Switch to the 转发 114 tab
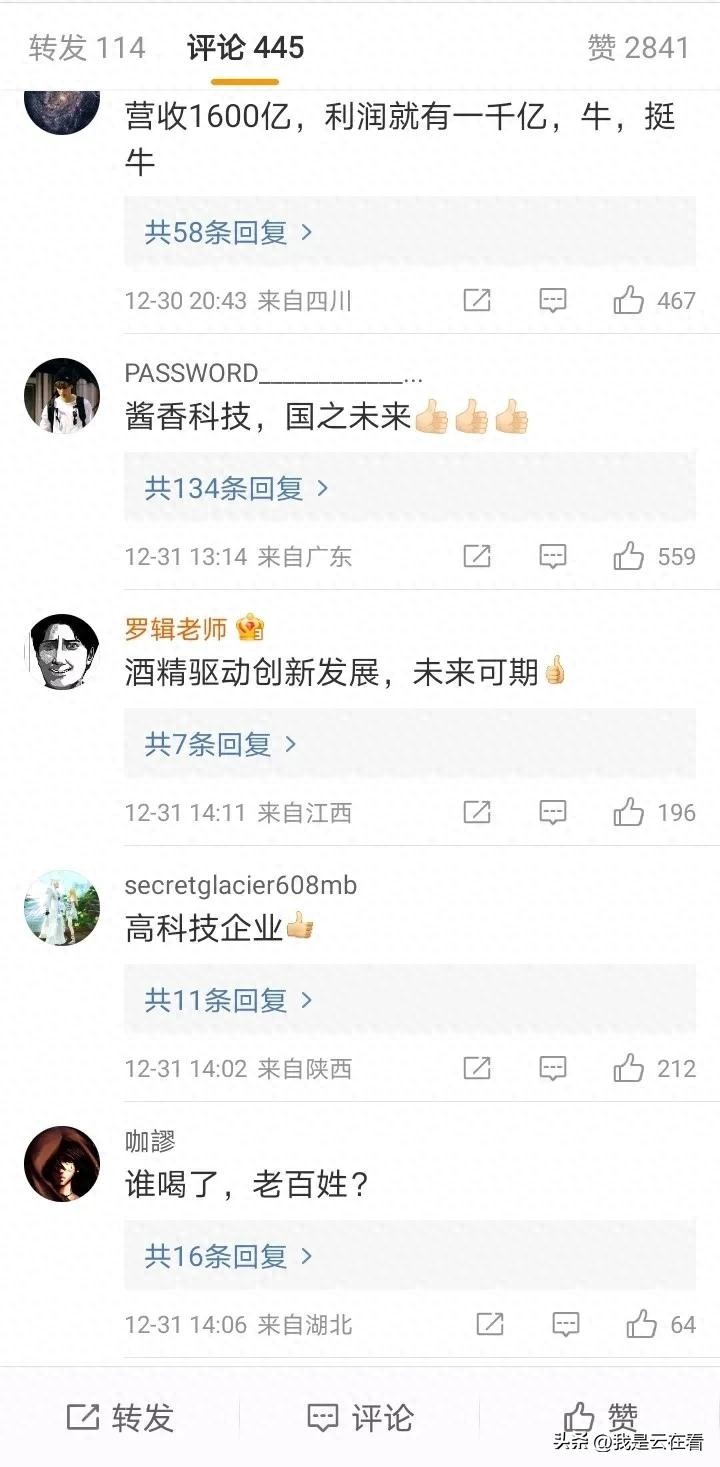Image resolution: width=720 pixels, height=1467 pixels. (x=87, y=48)
